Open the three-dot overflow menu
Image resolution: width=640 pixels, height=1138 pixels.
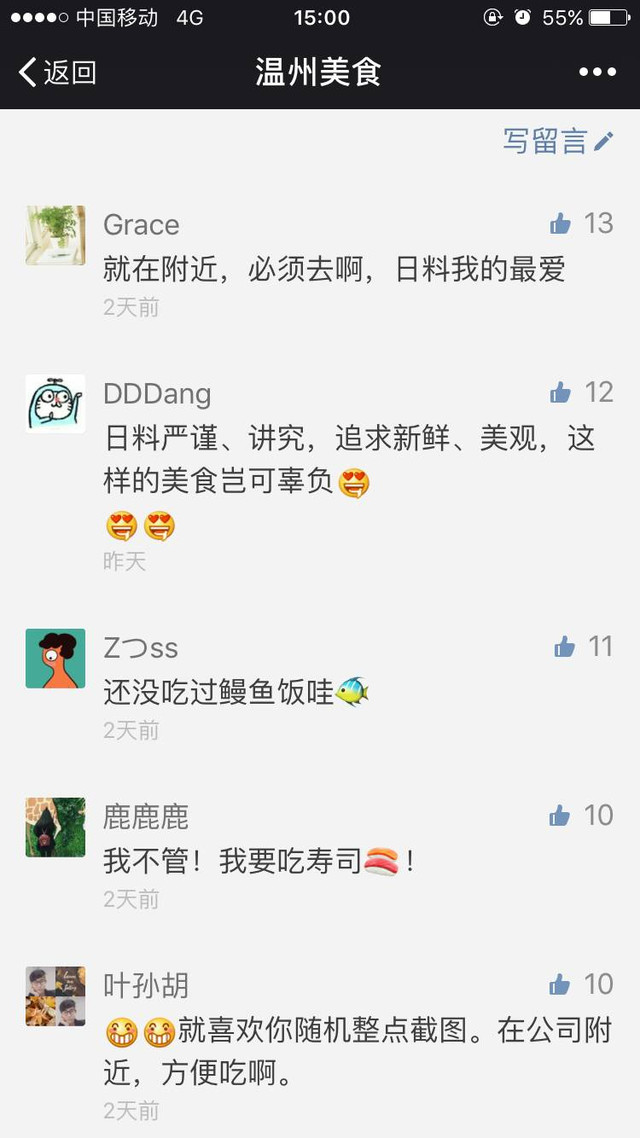click(x=597, y=72)
